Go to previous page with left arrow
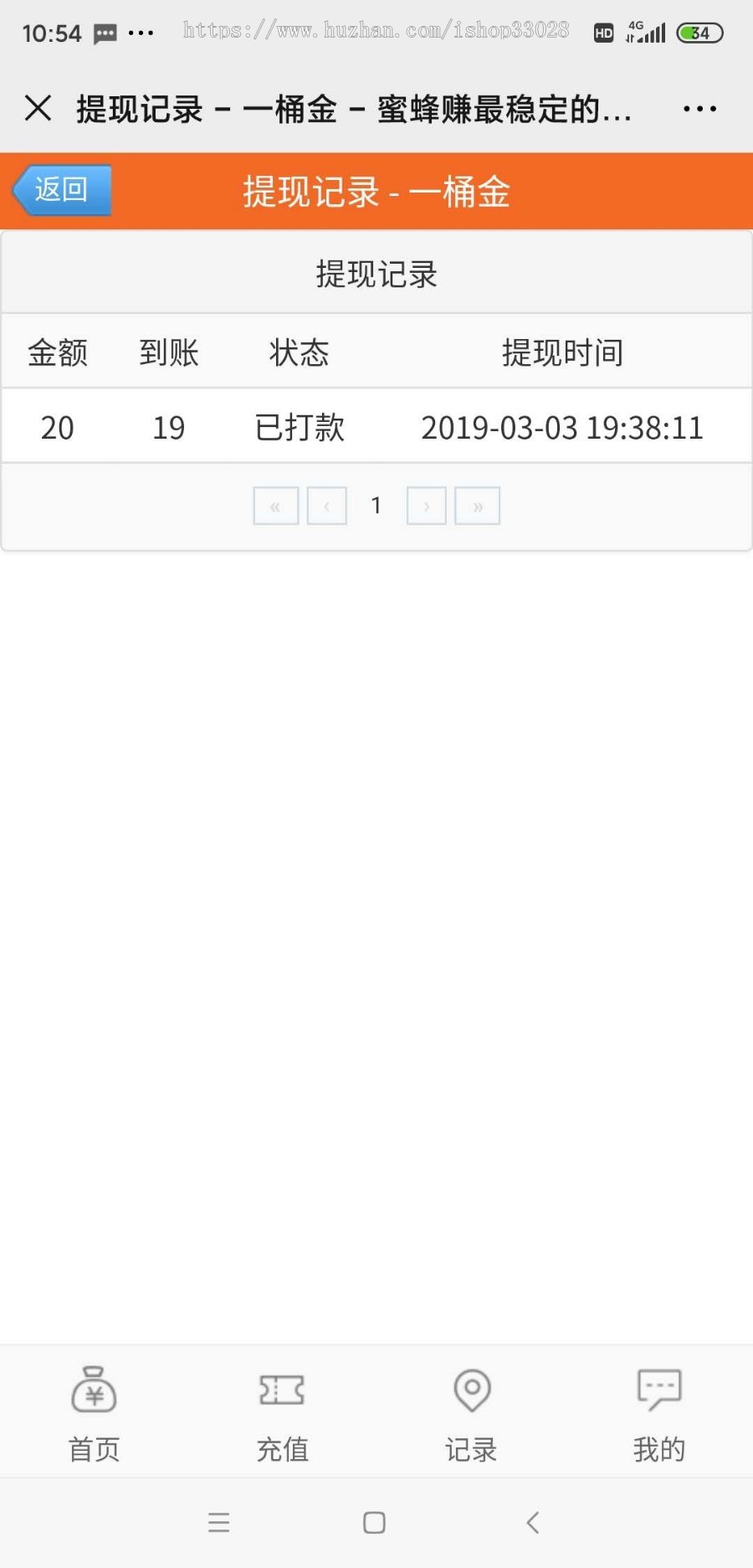The height and width of the screenshot is (1568, 753). (326, 506)
